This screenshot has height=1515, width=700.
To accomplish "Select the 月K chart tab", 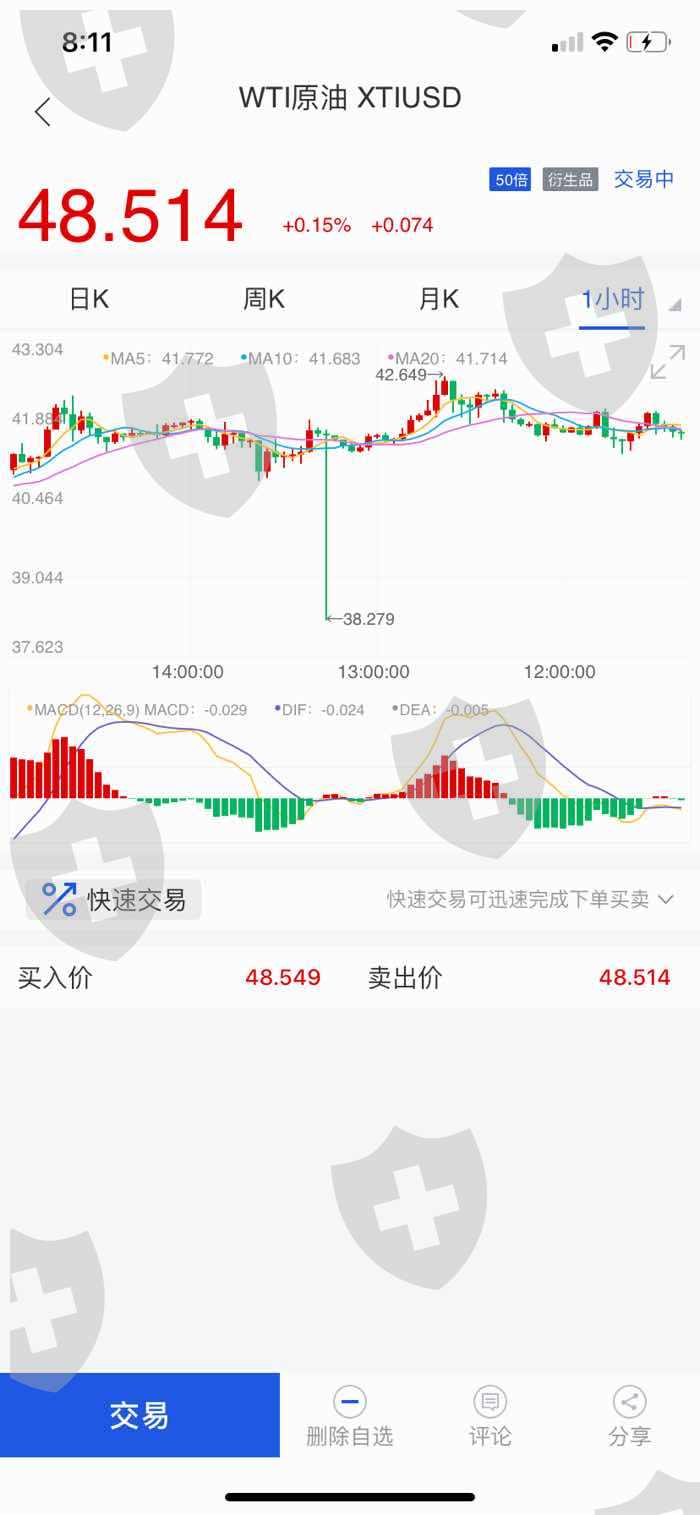I will point(438,299).
